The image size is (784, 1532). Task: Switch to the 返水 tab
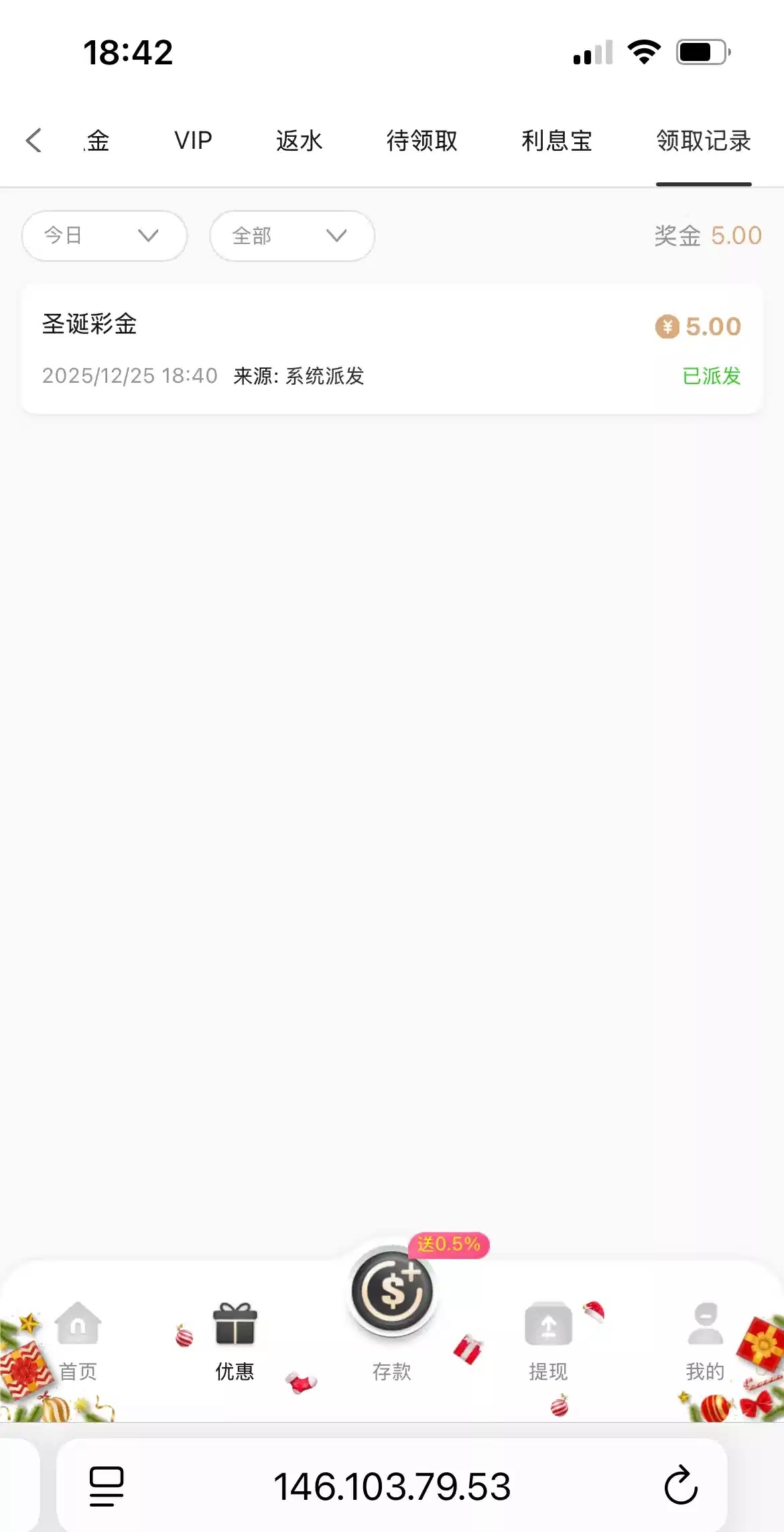coord(299,141)
